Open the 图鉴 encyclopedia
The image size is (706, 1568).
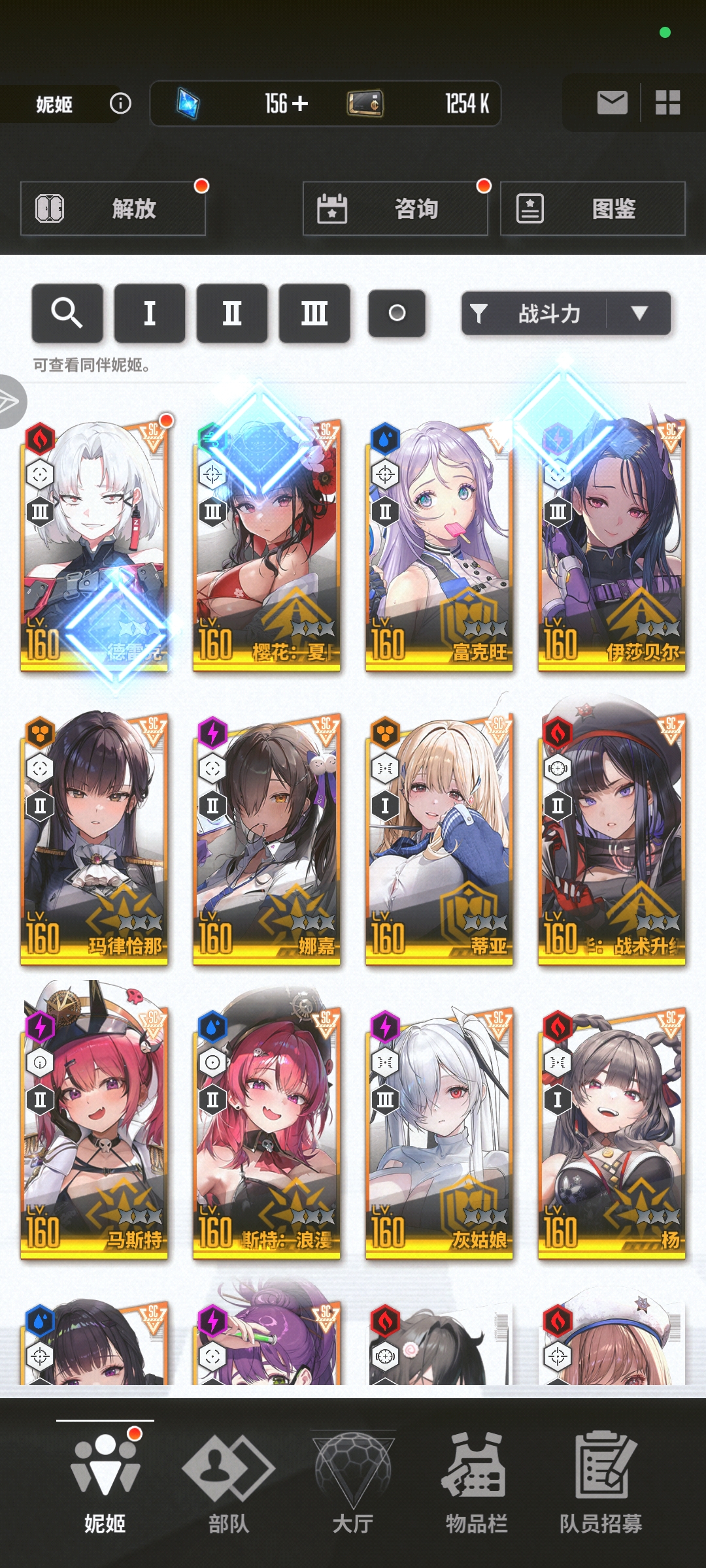(592, 208)
